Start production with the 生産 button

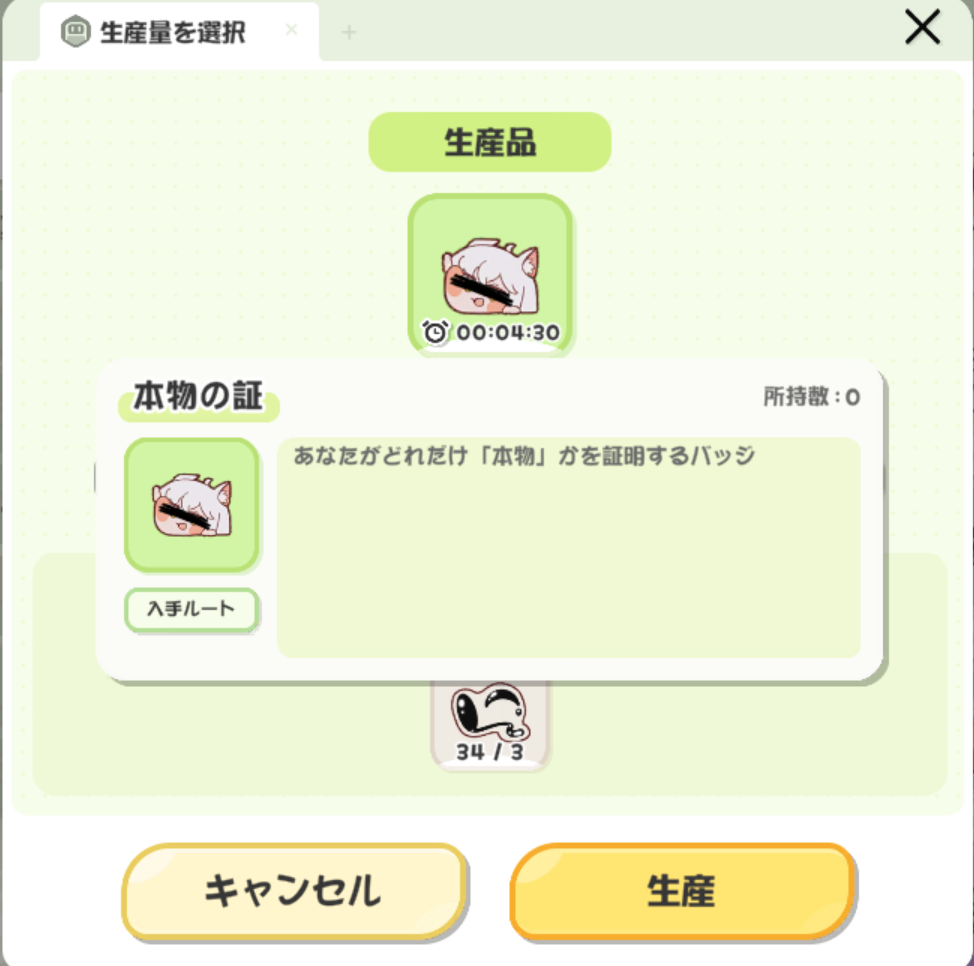(682, 890)
